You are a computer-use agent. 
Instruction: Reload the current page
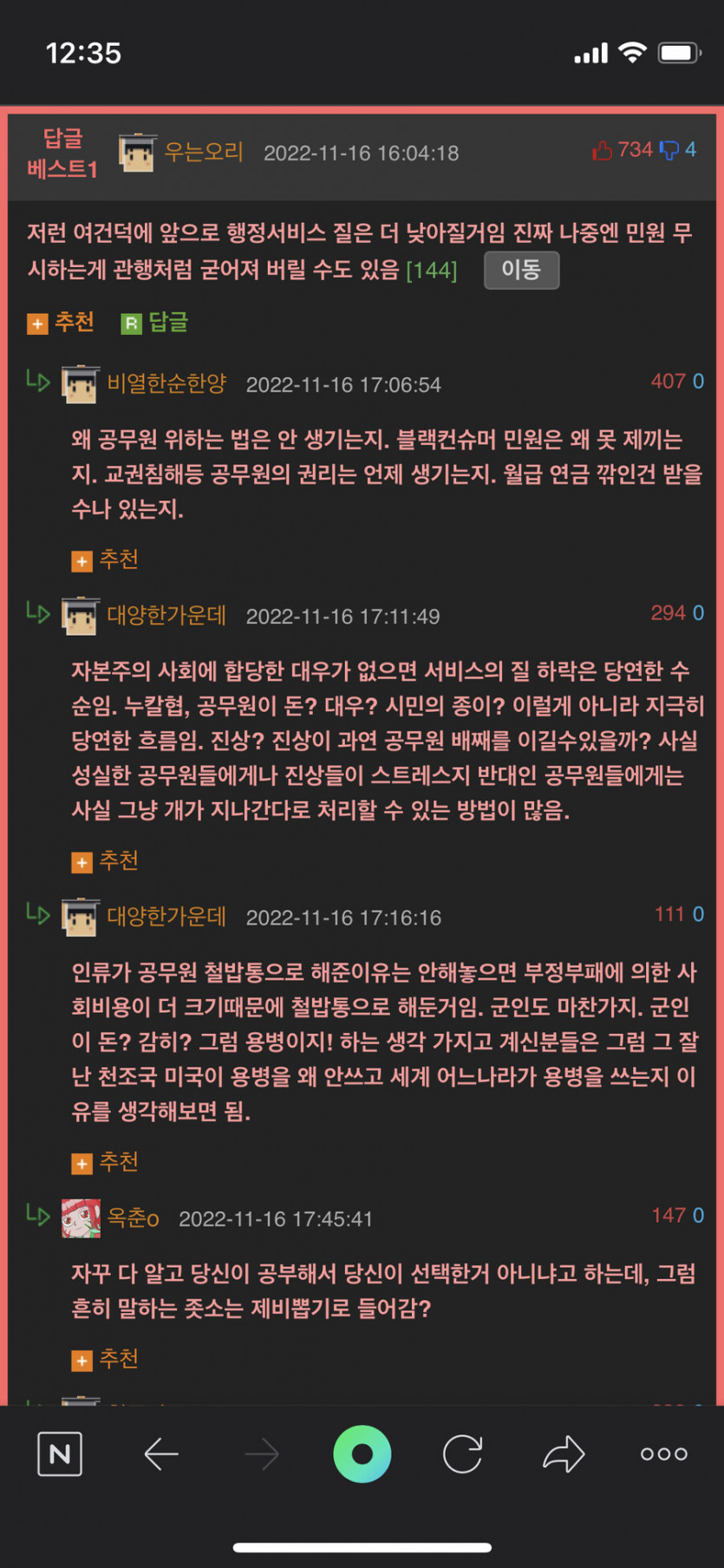[x=462, y=1454]
